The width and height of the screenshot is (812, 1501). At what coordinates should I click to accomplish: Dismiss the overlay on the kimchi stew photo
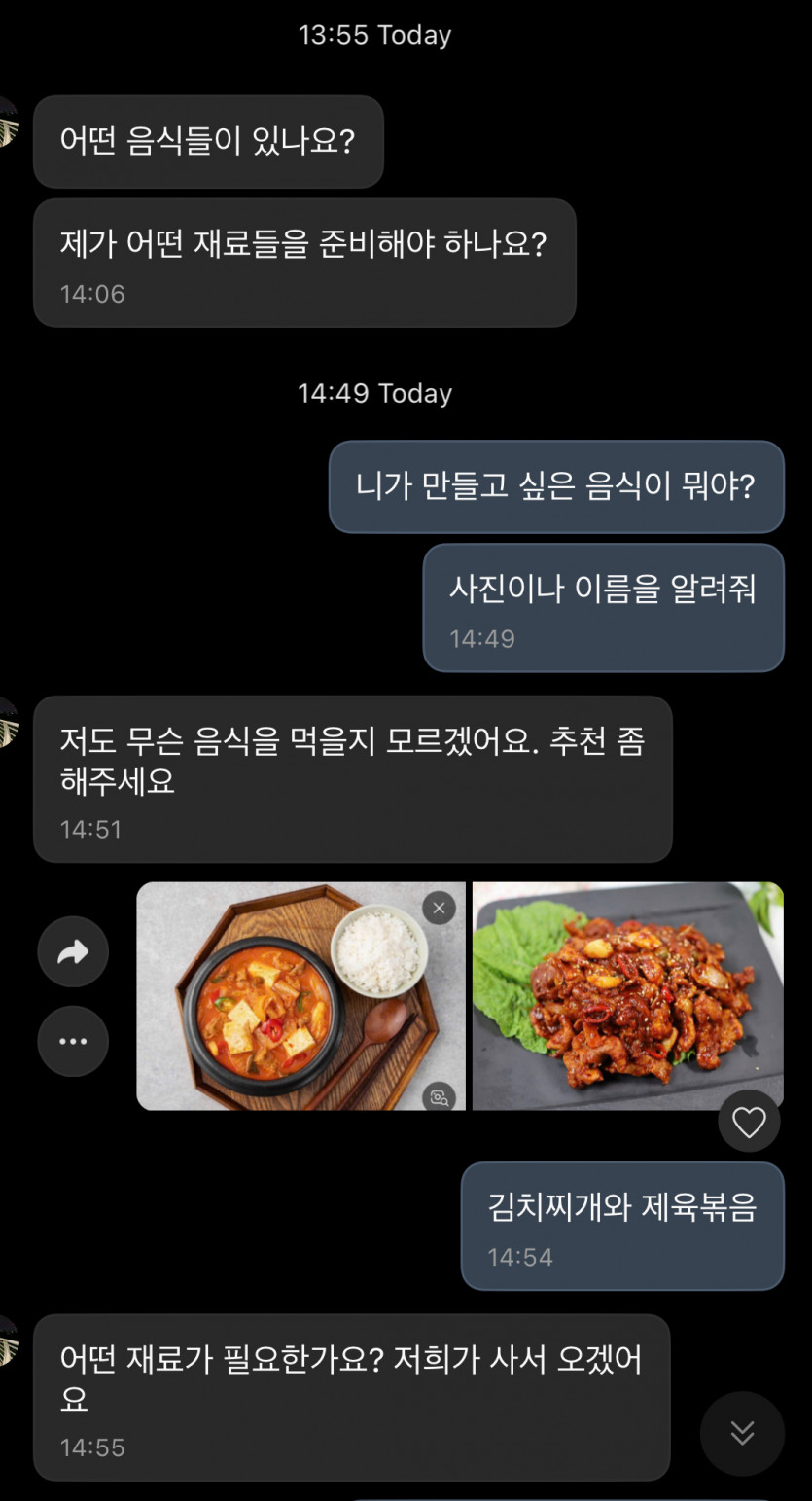point(439,909)
